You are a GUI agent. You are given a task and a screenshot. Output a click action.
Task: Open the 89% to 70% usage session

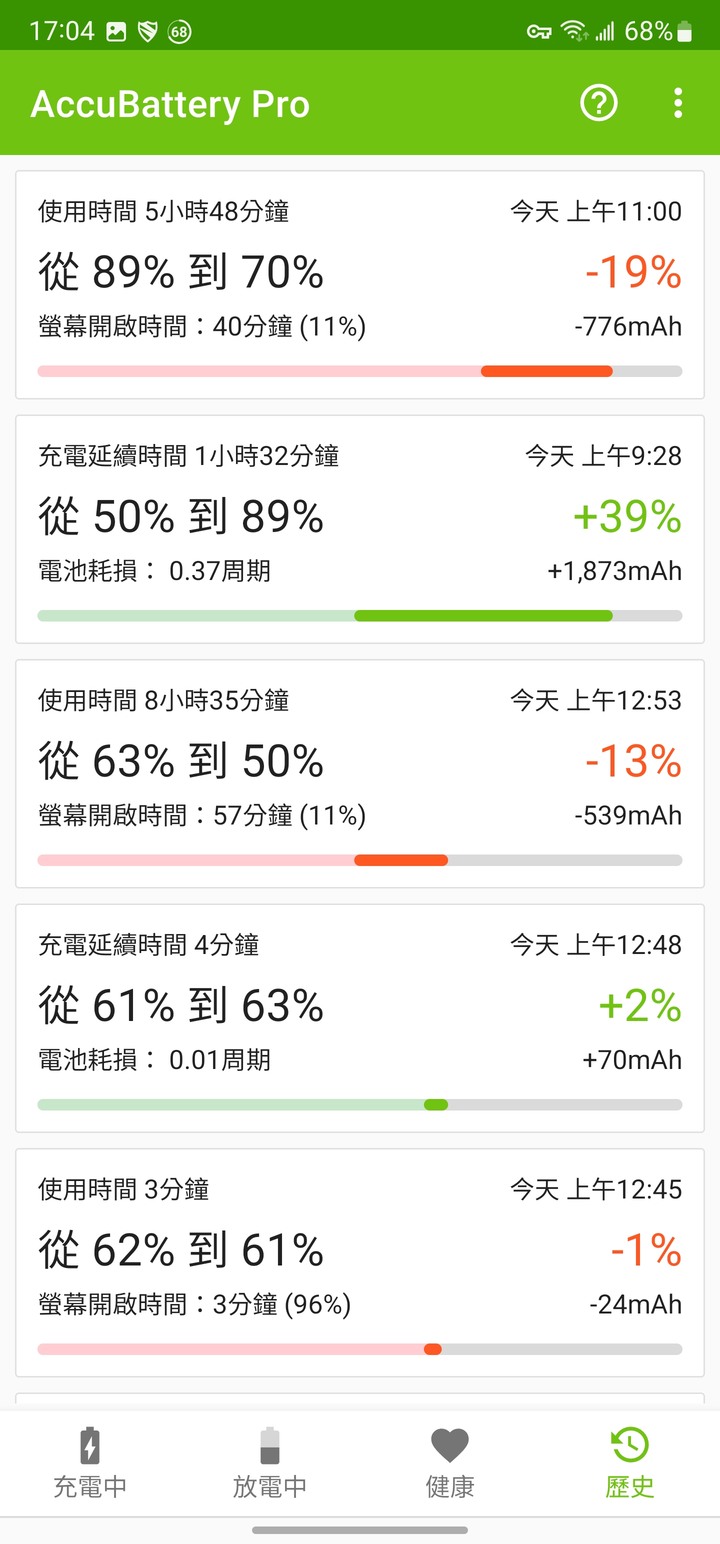coord(360,285)
